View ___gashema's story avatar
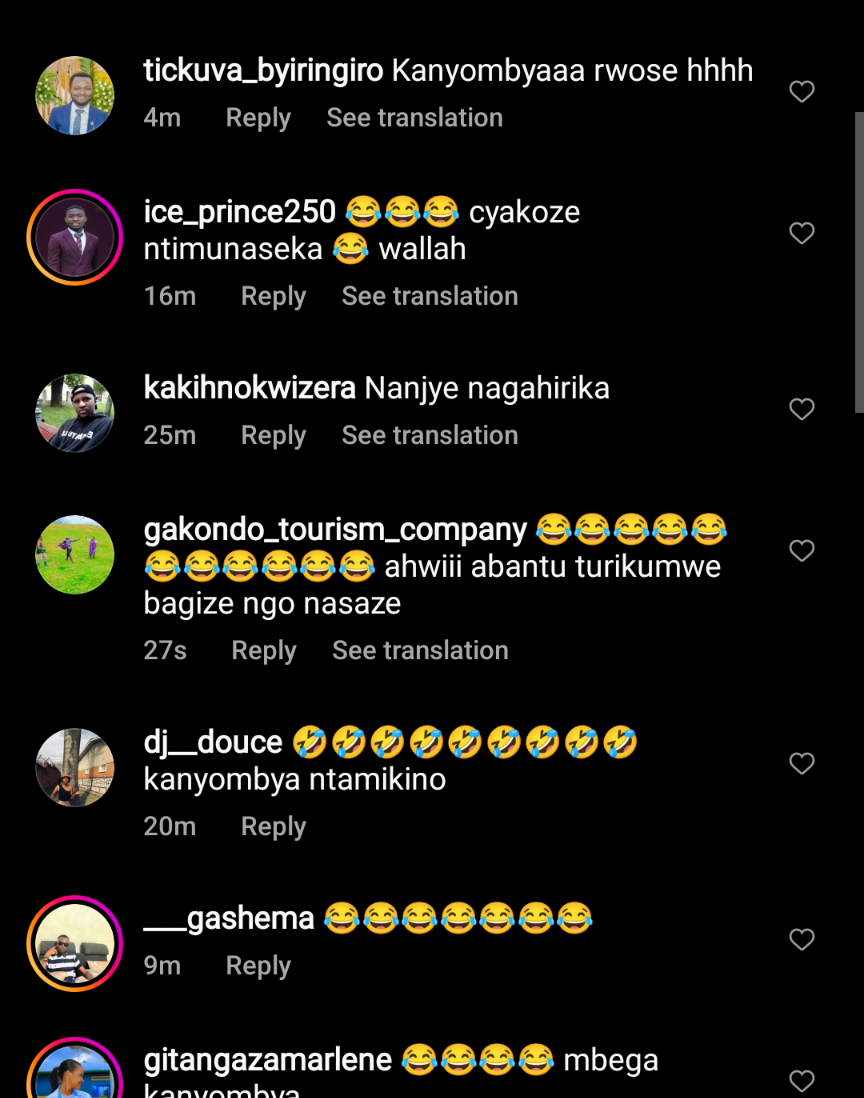 click(x=75, y=943)
